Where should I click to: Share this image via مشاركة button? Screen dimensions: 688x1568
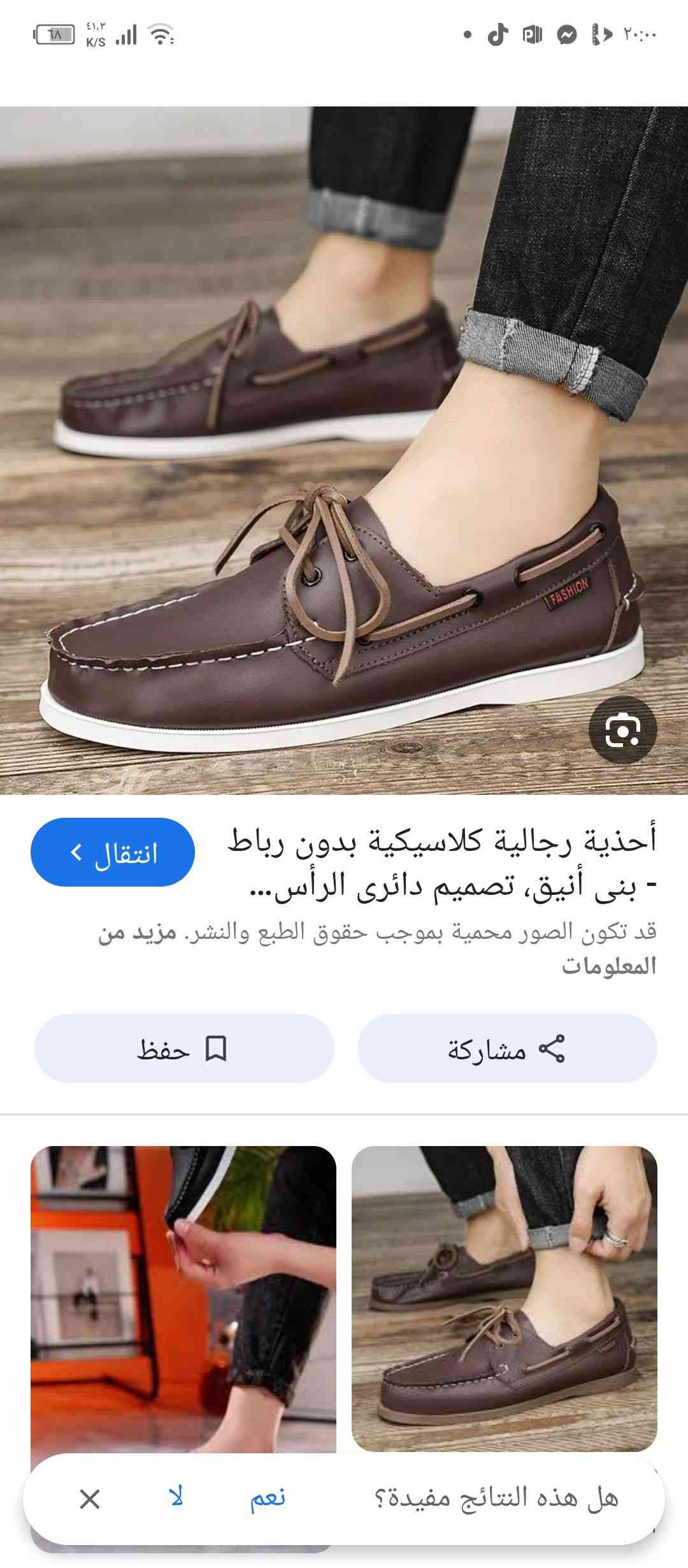pyautogui.click(x=506, y=1049)
